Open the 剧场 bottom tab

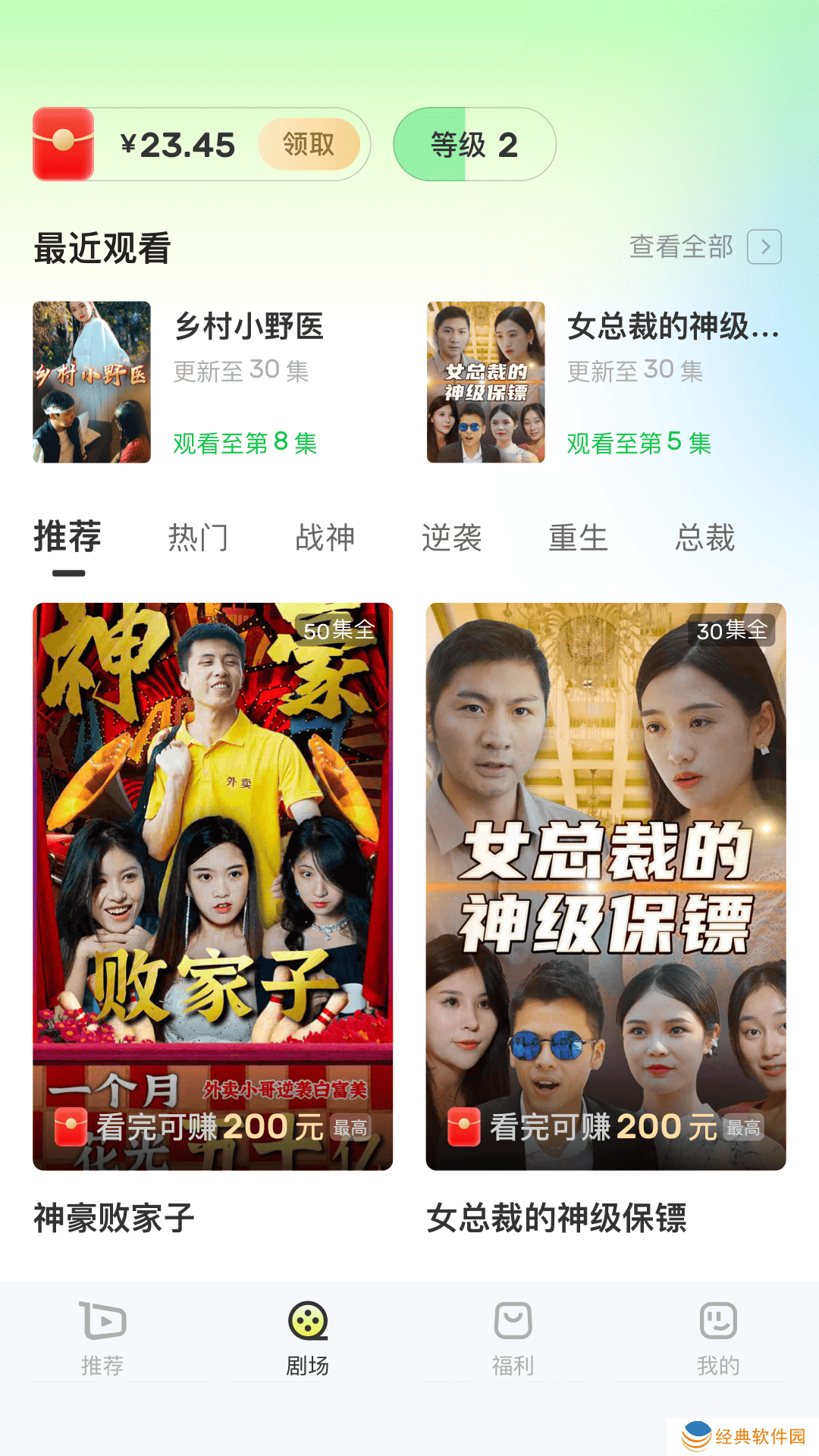[x=307, y=1338]
